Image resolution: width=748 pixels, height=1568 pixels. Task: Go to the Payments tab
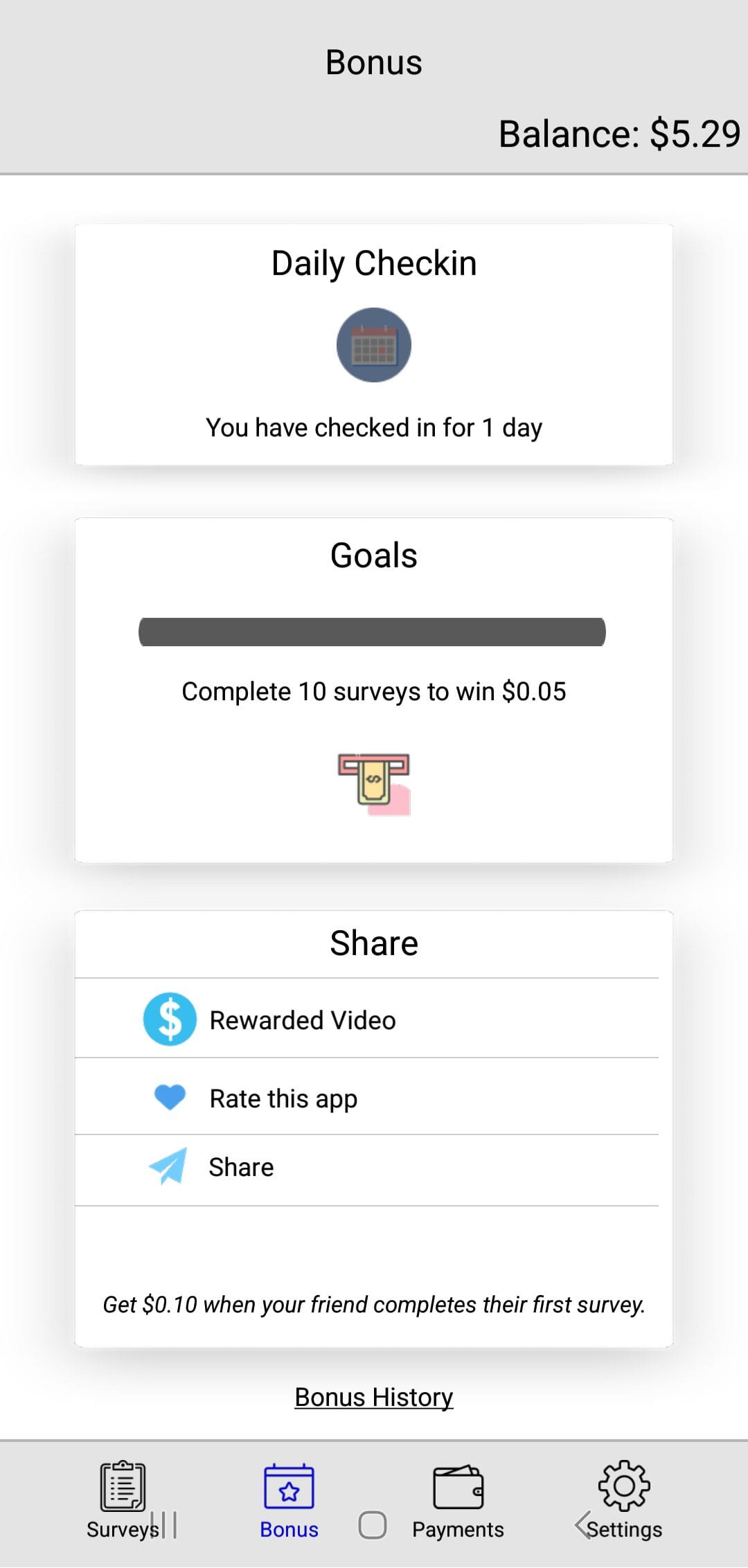(x=458, y=1499)
